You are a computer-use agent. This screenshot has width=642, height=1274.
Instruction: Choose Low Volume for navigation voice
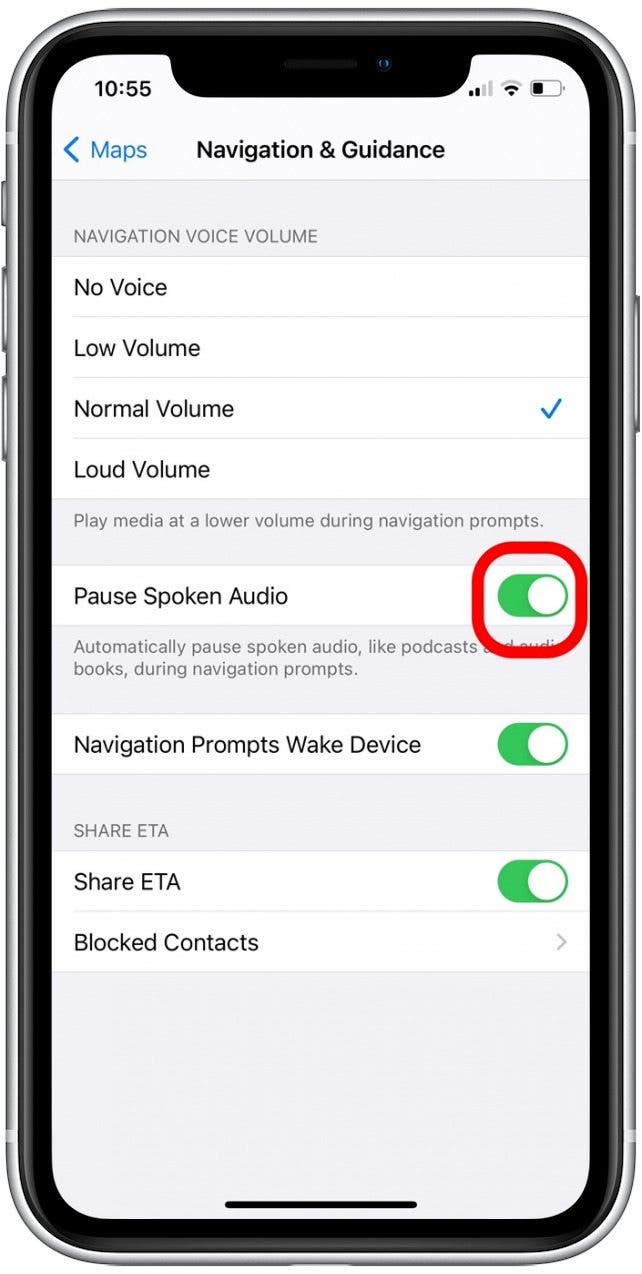(320, 348)
